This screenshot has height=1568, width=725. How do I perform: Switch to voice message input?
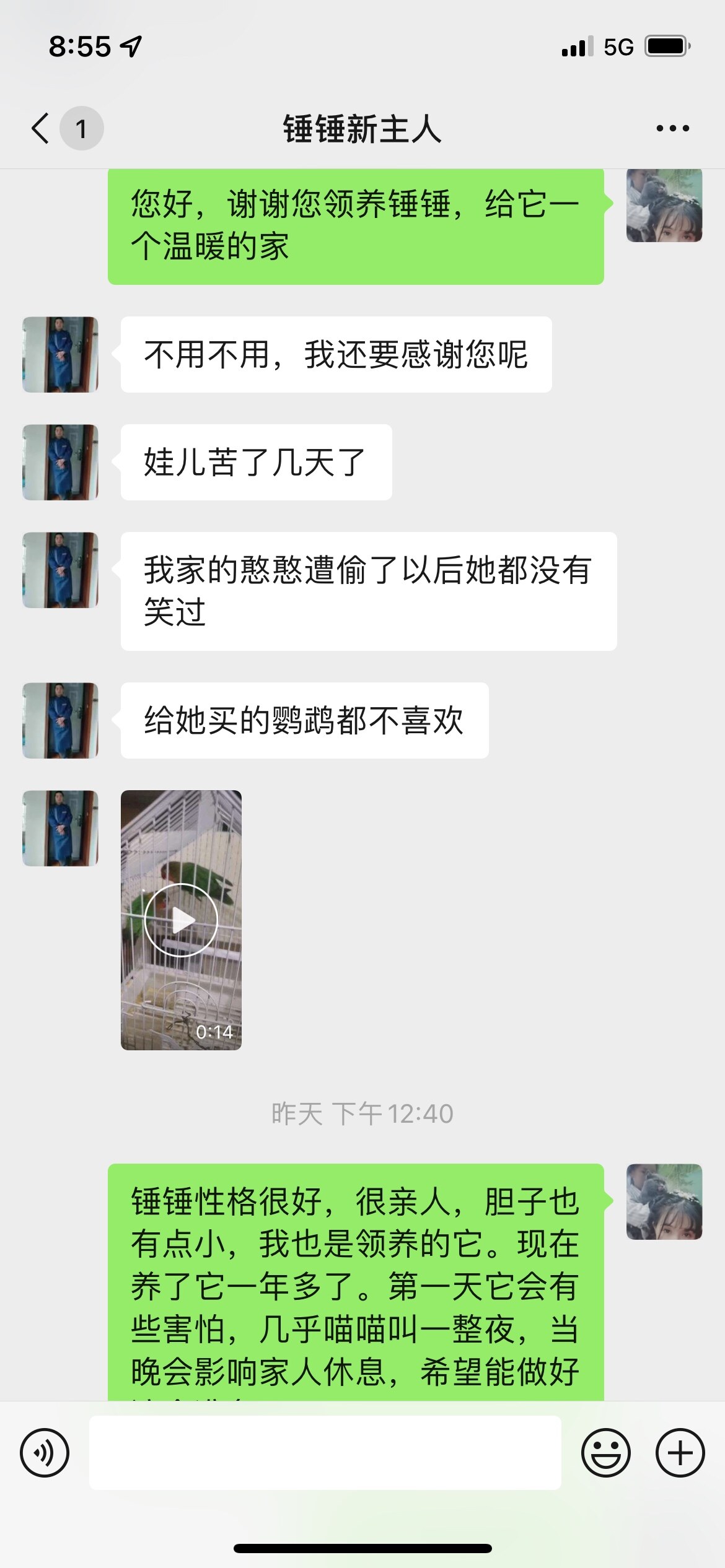(45, 1452)
